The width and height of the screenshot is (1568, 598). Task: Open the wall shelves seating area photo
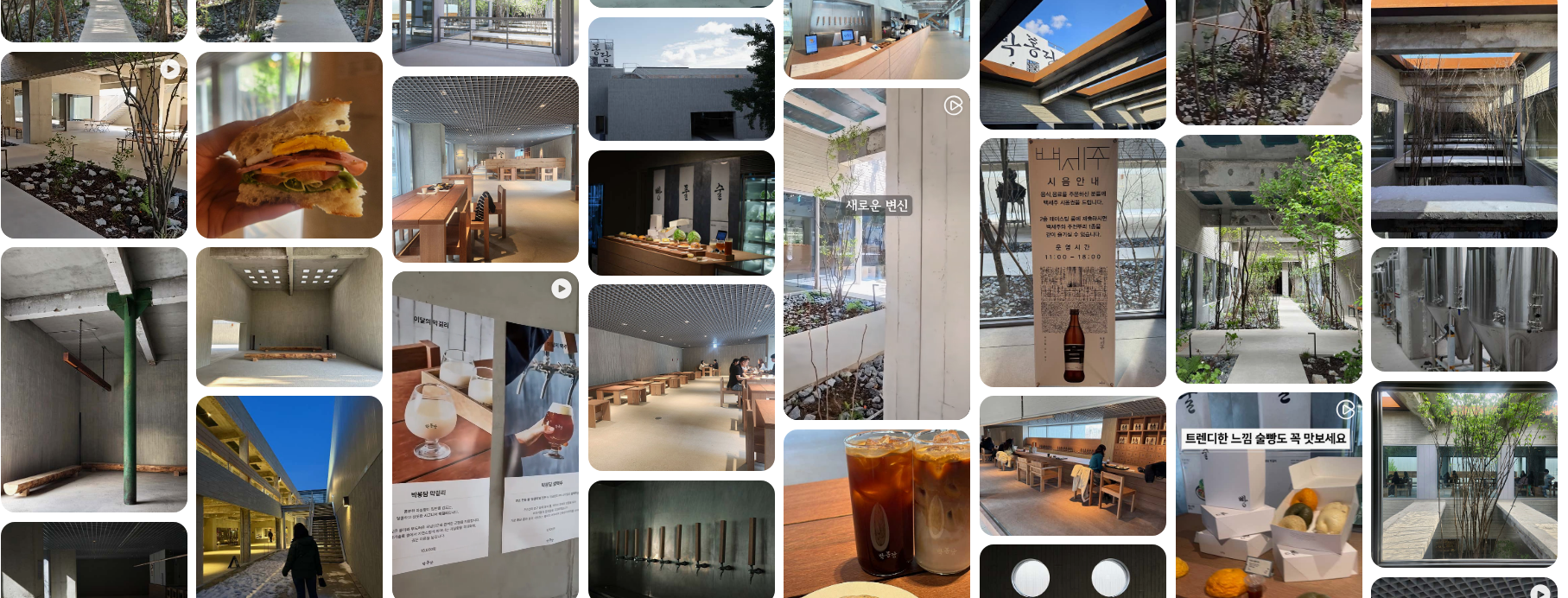(x=1072, y=466)
